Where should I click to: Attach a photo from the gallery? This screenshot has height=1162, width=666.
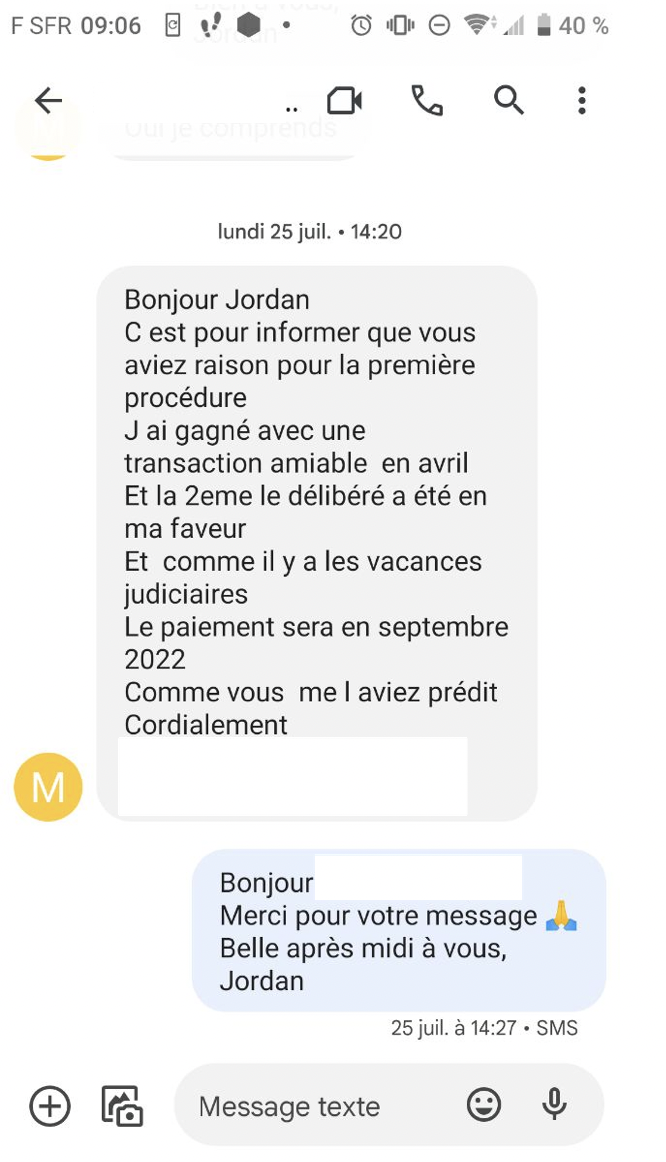123,1106
